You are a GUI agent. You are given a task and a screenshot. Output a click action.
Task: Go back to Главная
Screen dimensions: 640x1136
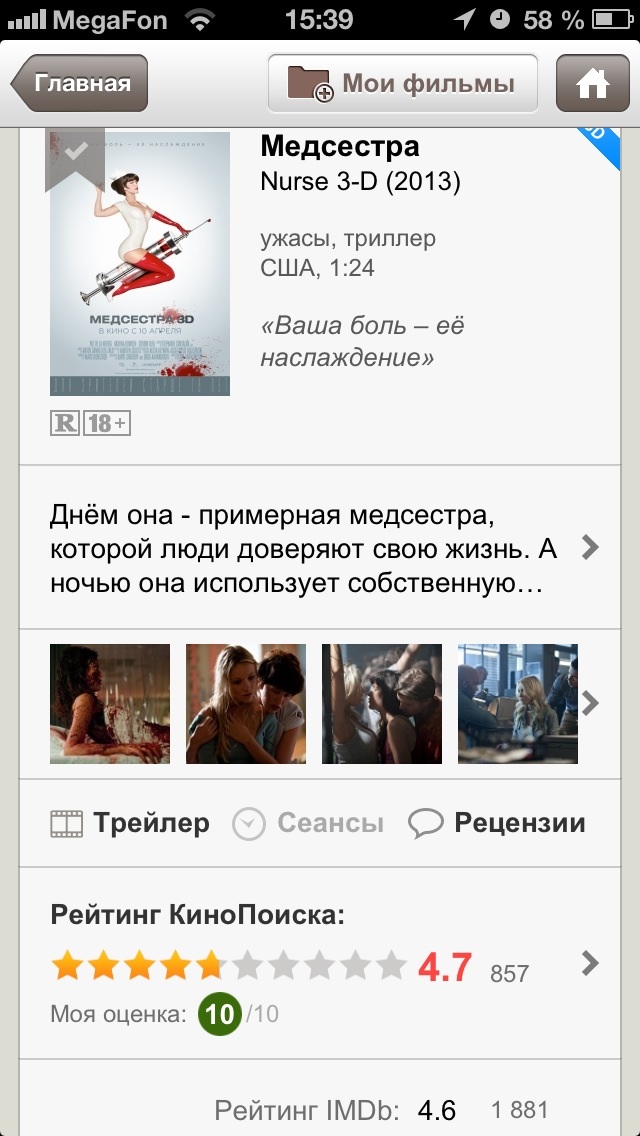(x=80, y=83)
